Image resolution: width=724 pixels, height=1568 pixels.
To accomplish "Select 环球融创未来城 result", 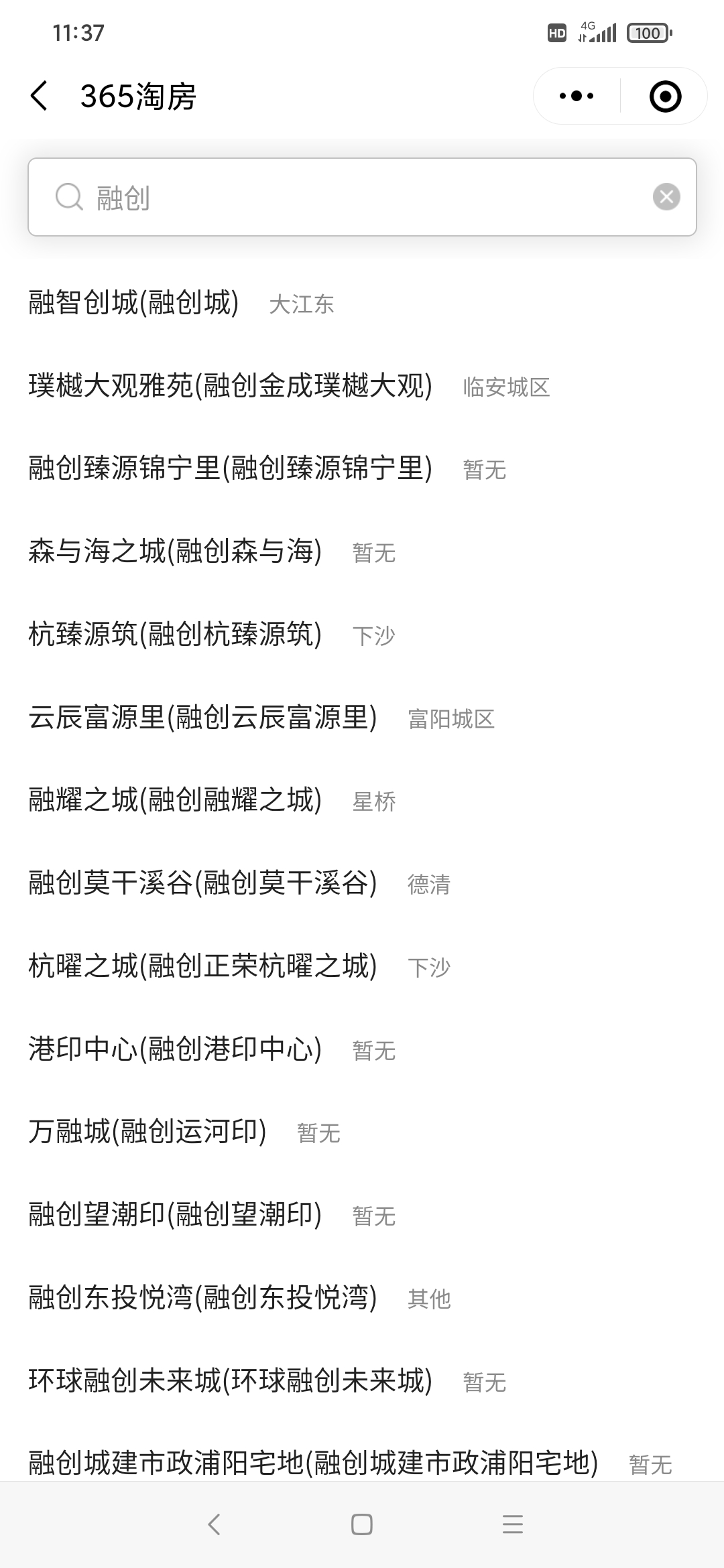I will (x=230, y=1381).
